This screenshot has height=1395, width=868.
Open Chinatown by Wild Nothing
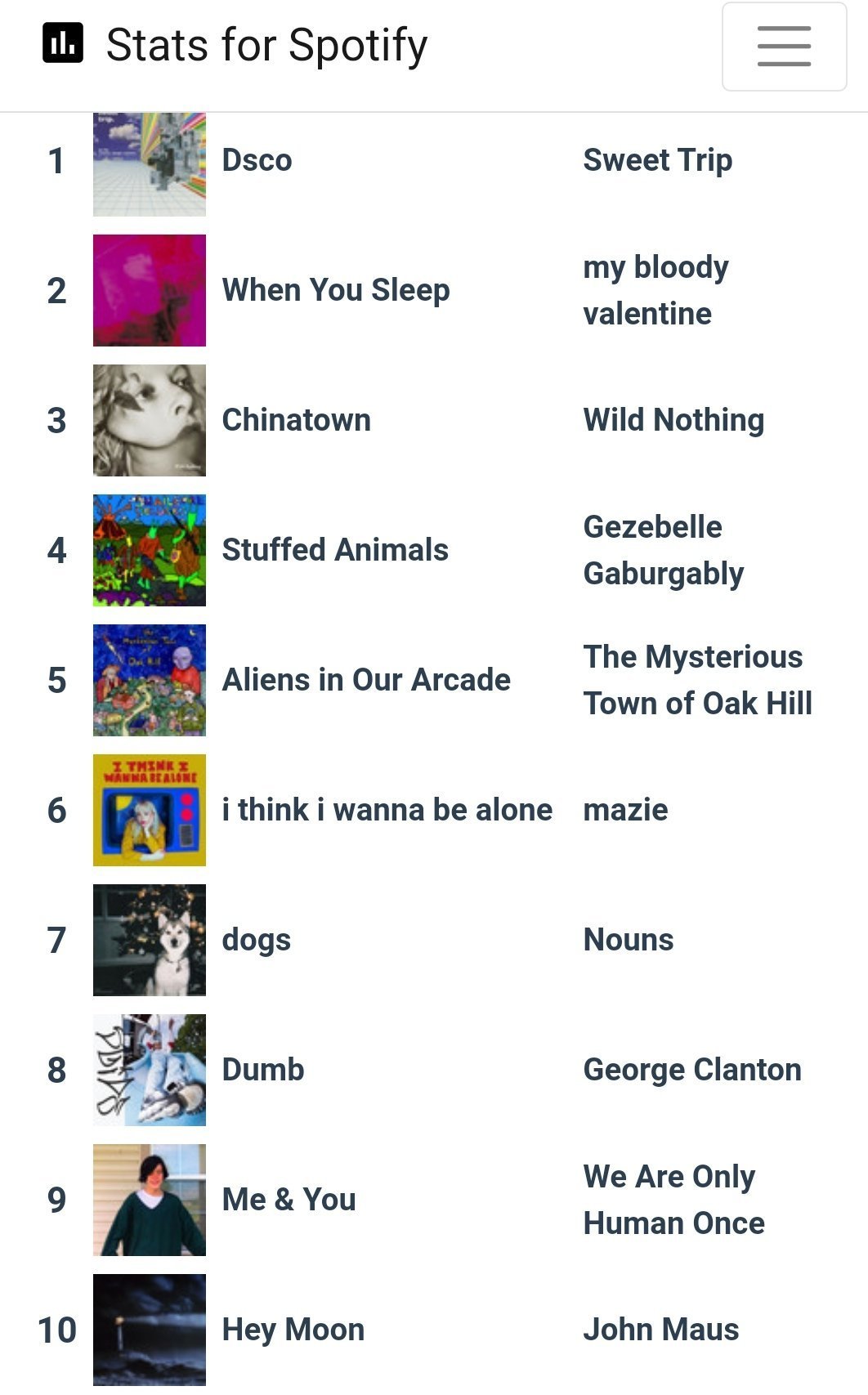click(x=434, y=421)
